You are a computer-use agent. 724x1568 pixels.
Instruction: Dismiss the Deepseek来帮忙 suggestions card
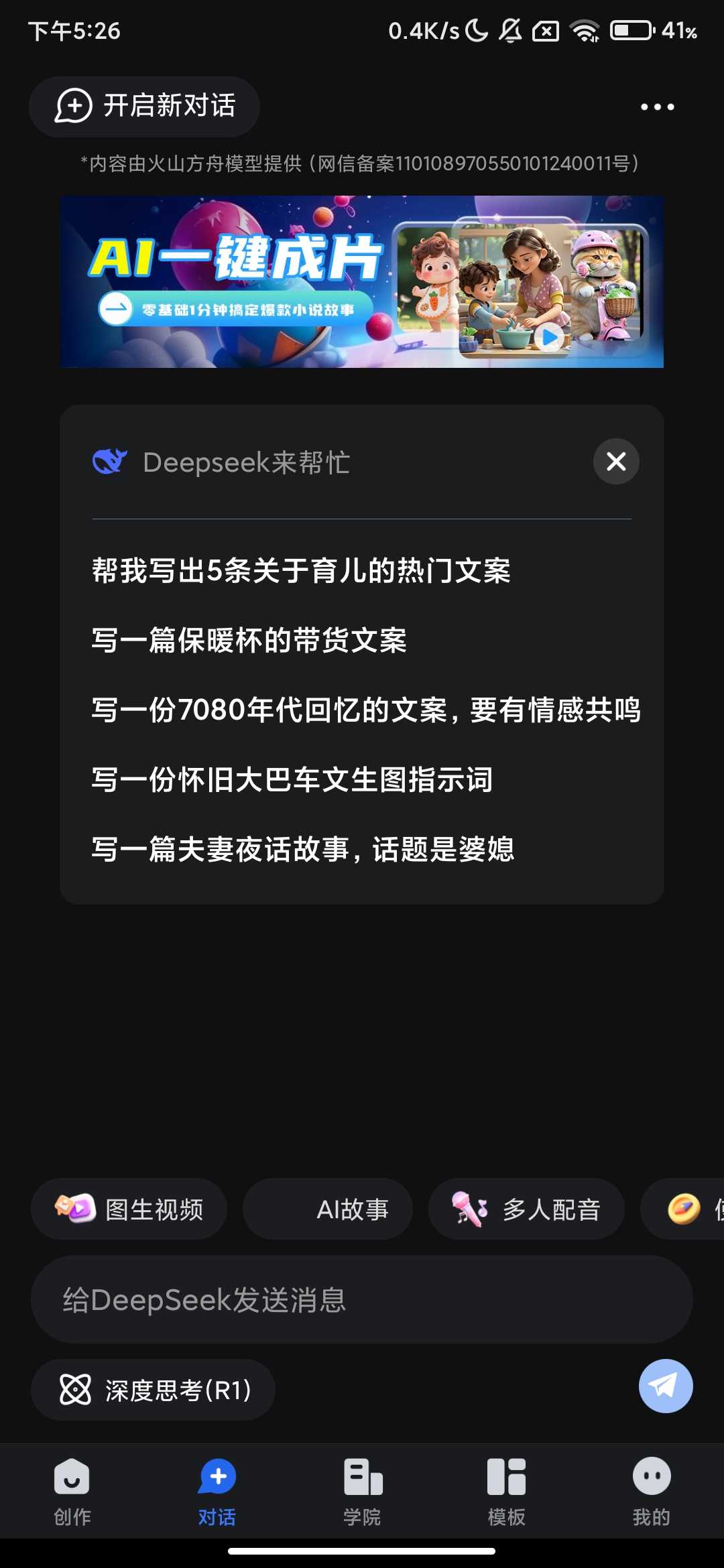click(x=616, y=462)
